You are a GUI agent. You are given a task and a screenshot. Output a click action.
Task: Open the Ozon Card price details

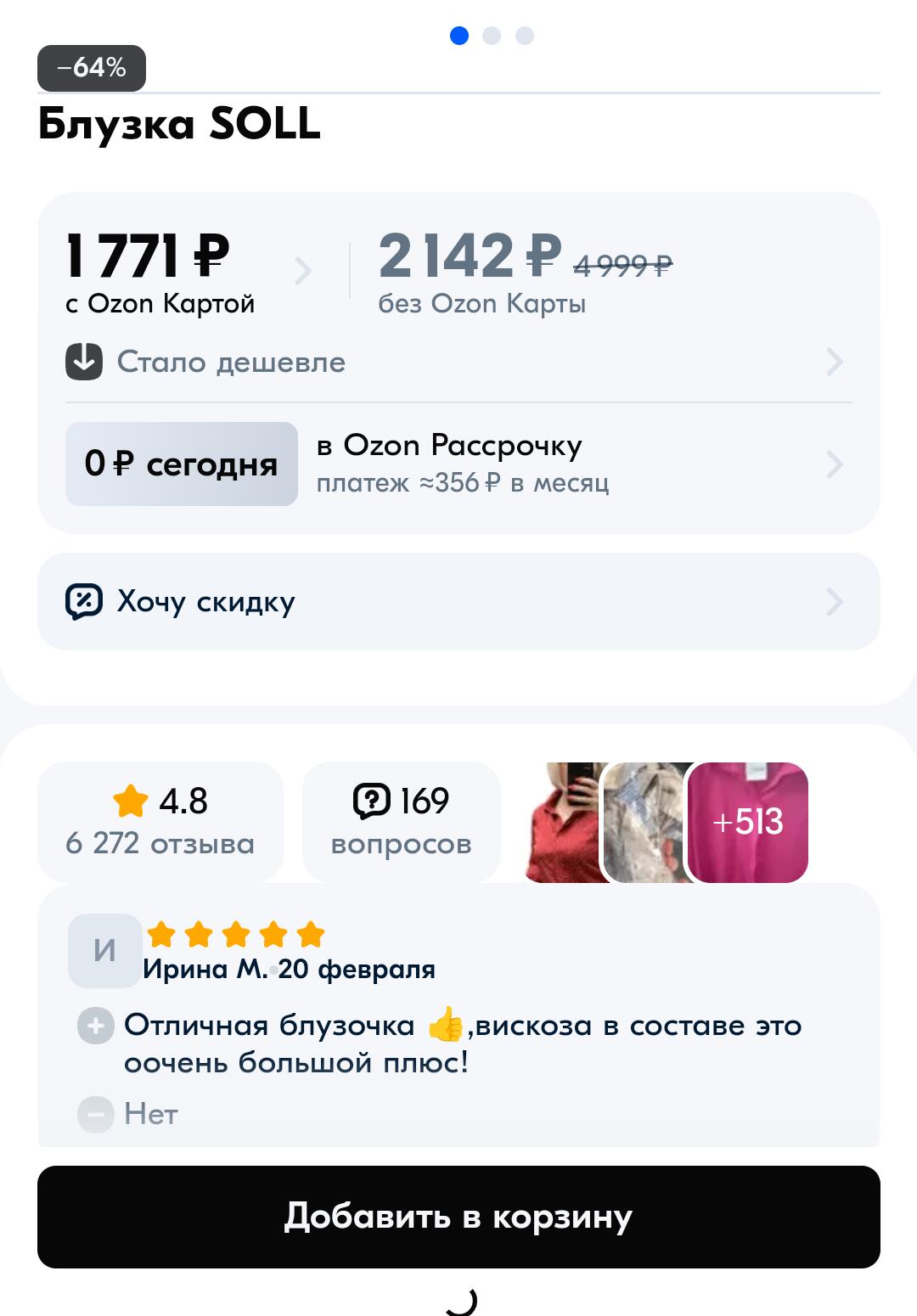pyautogui.click(x=187, y=270)
